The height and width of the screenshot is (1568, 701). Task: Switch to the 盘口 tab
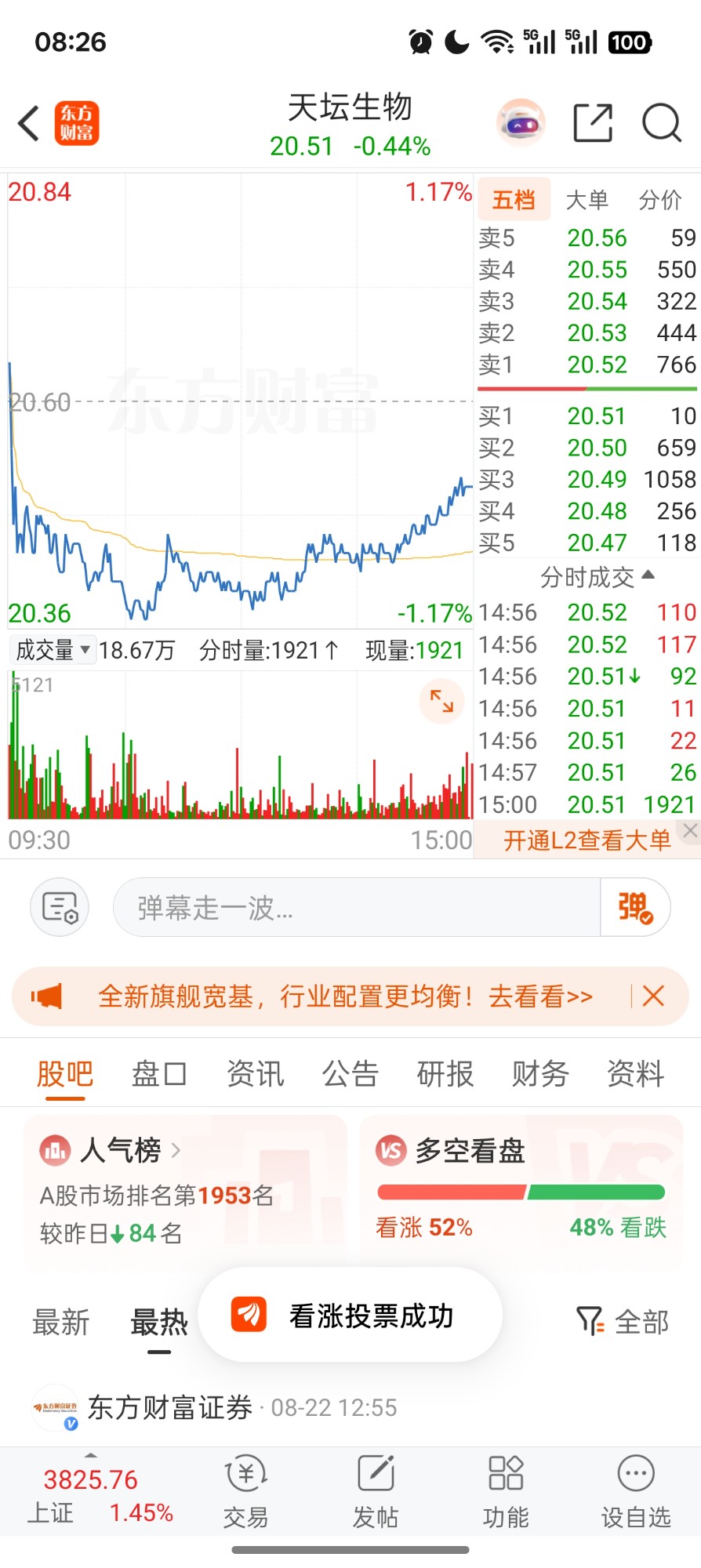coord(159,1073)
